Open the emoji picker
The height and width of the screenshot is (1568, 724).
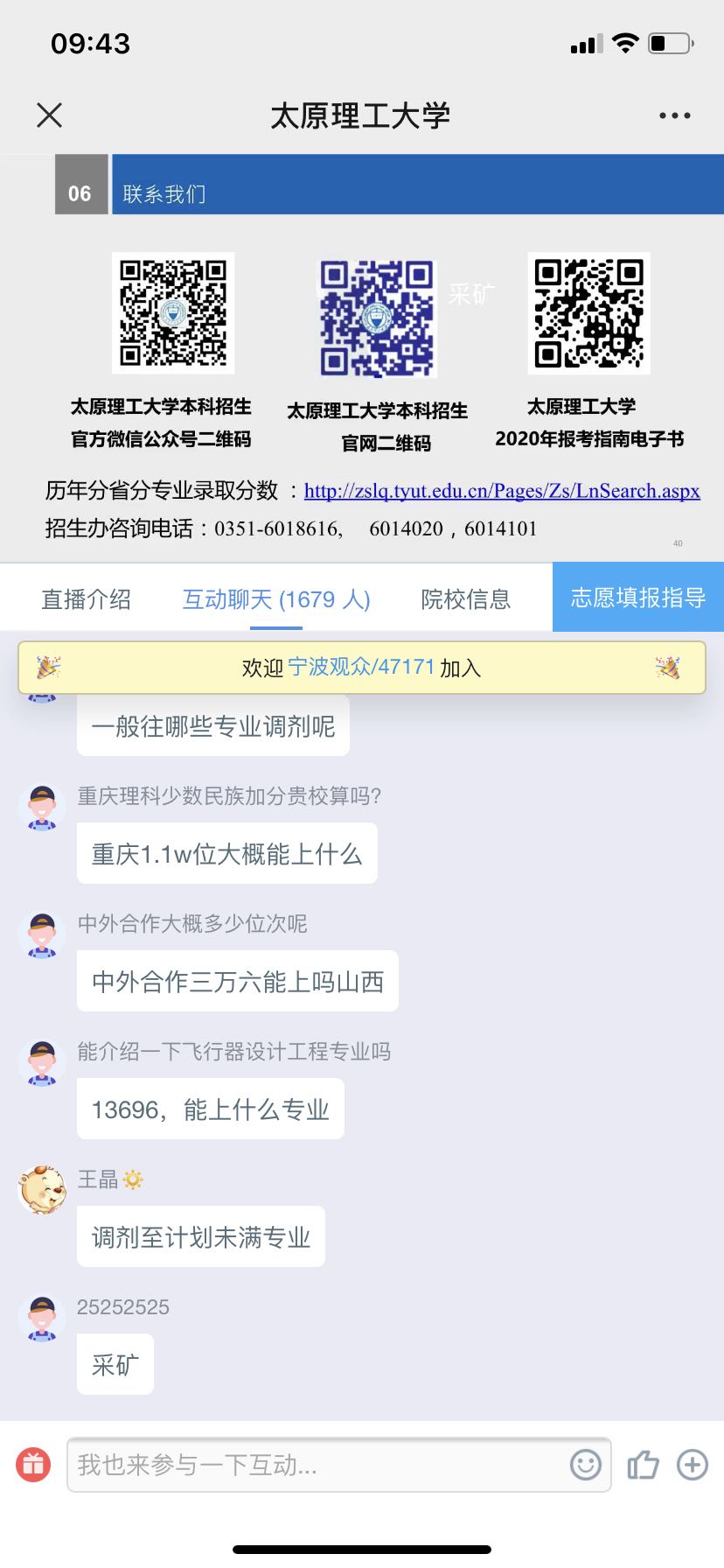coord(586,1464)
